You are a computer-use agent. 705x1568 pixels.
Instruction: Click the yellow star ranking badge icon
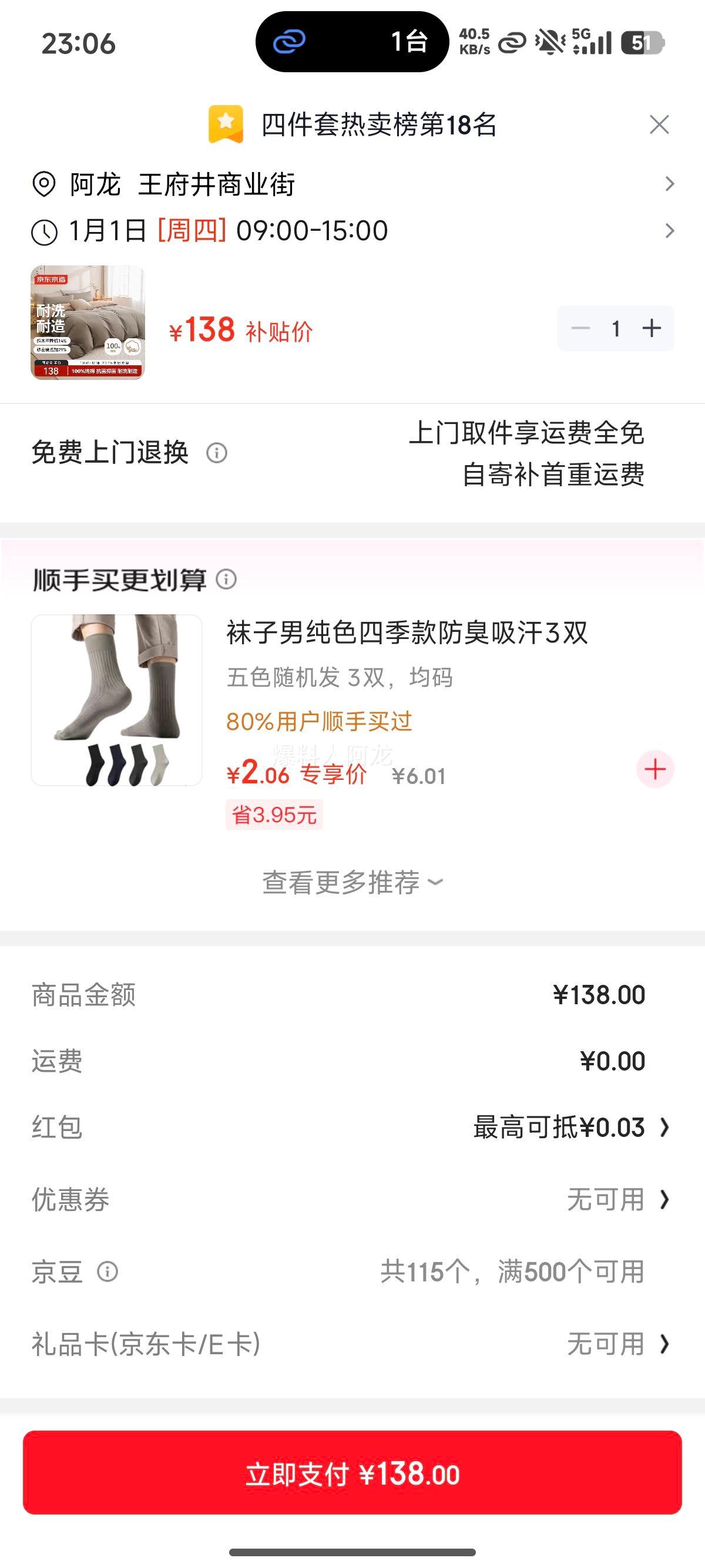226,124
